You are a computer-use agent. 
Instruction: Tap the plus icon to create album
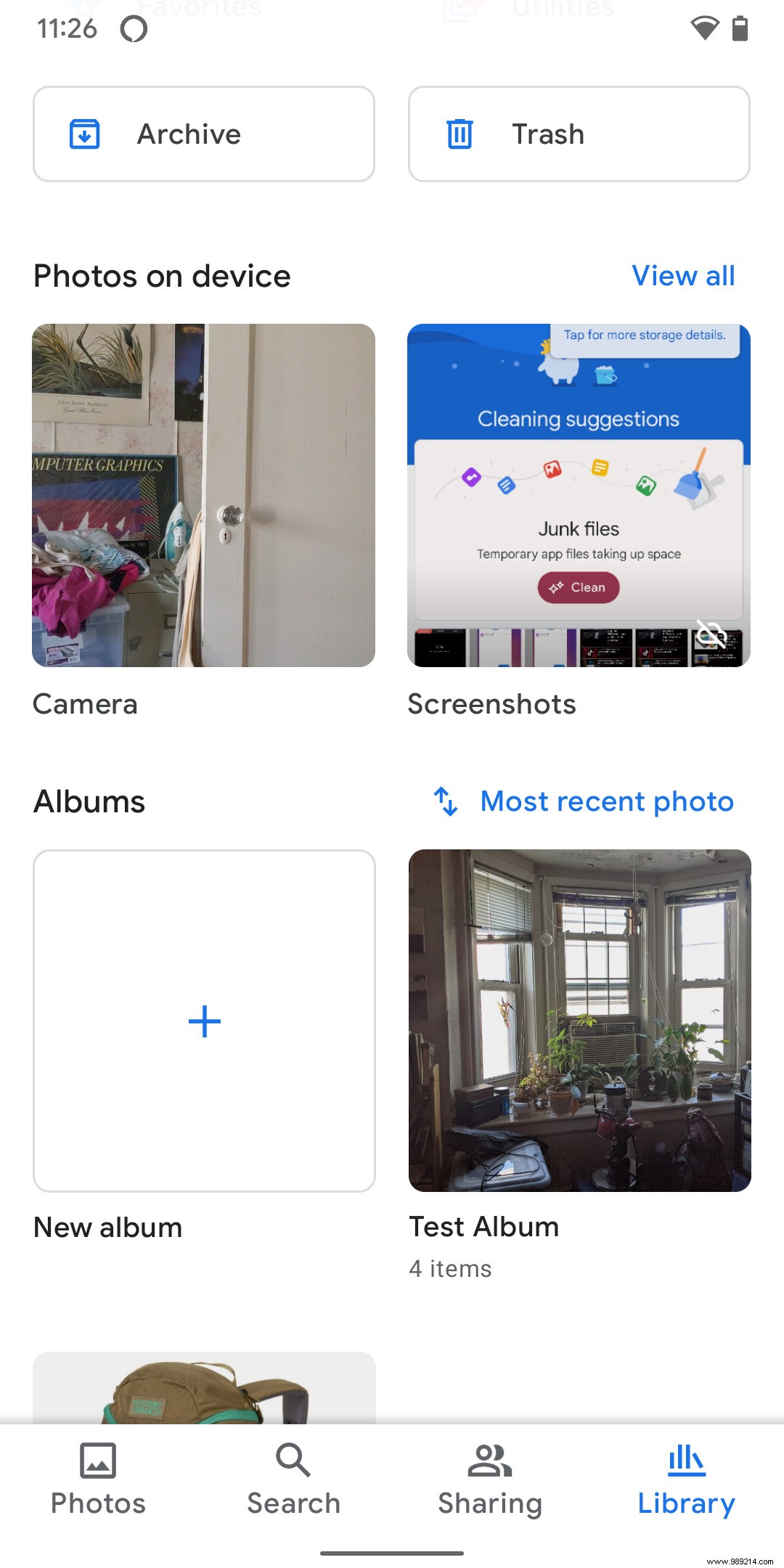(x=204, y=1021)
